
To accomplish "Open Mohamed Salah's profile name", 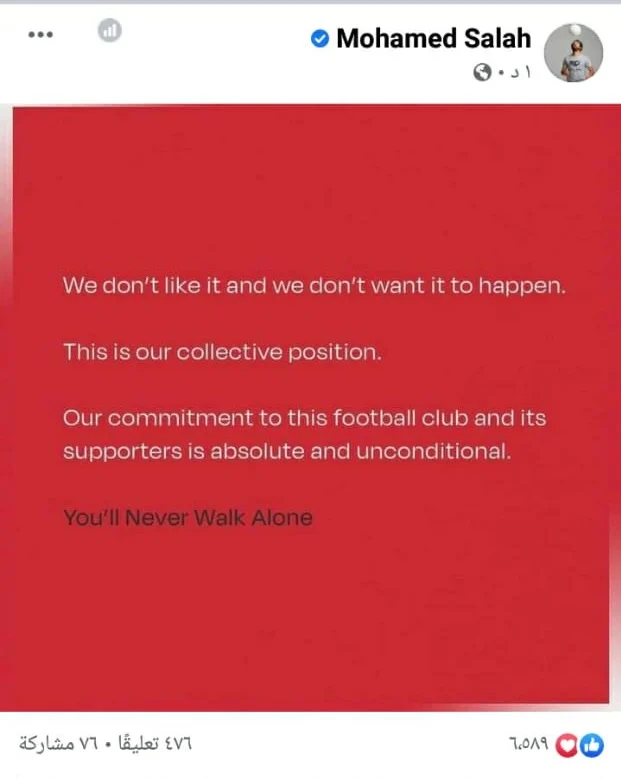I will 433,39.
